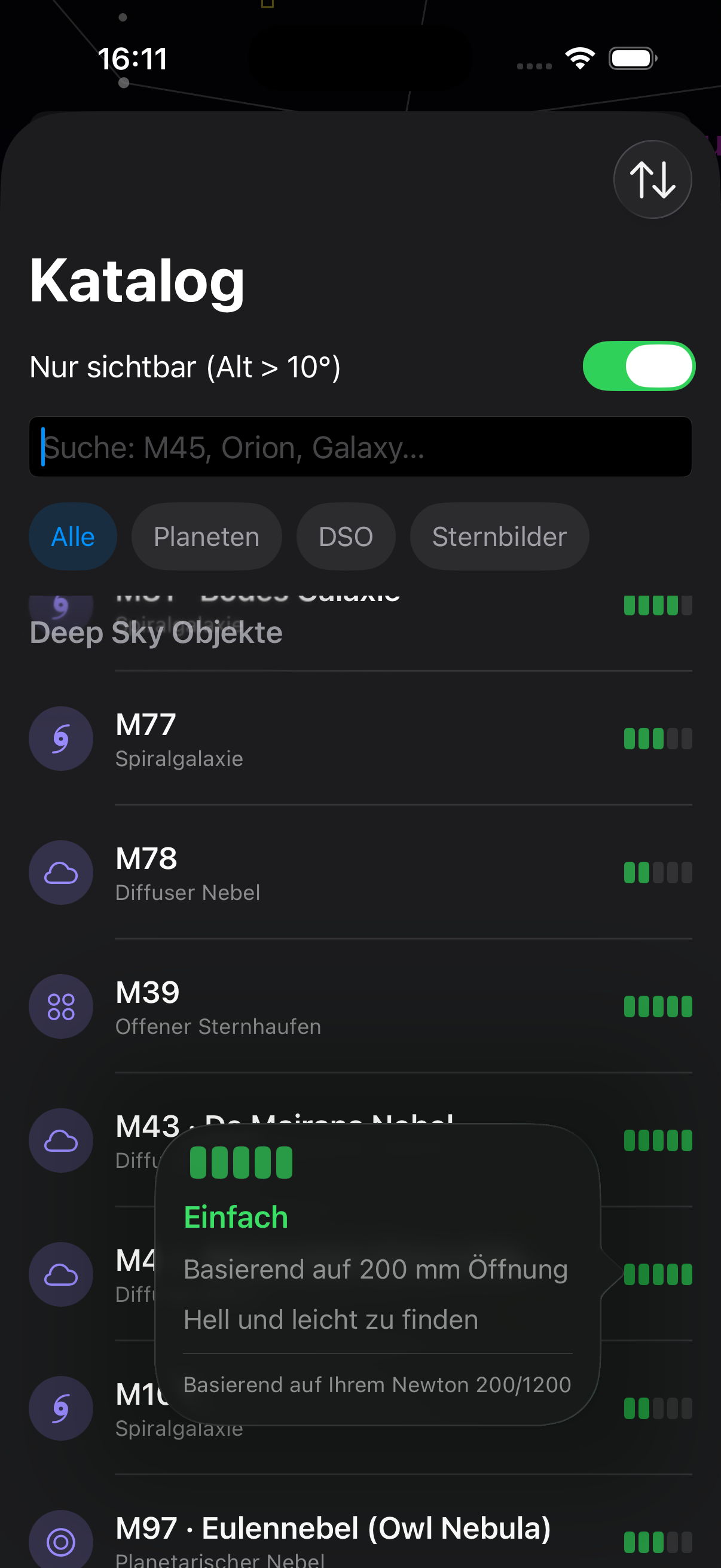The width and height of the screenshot is (721, 1568).
Task: Focus the Suche search field
Action: pos(360,447)
